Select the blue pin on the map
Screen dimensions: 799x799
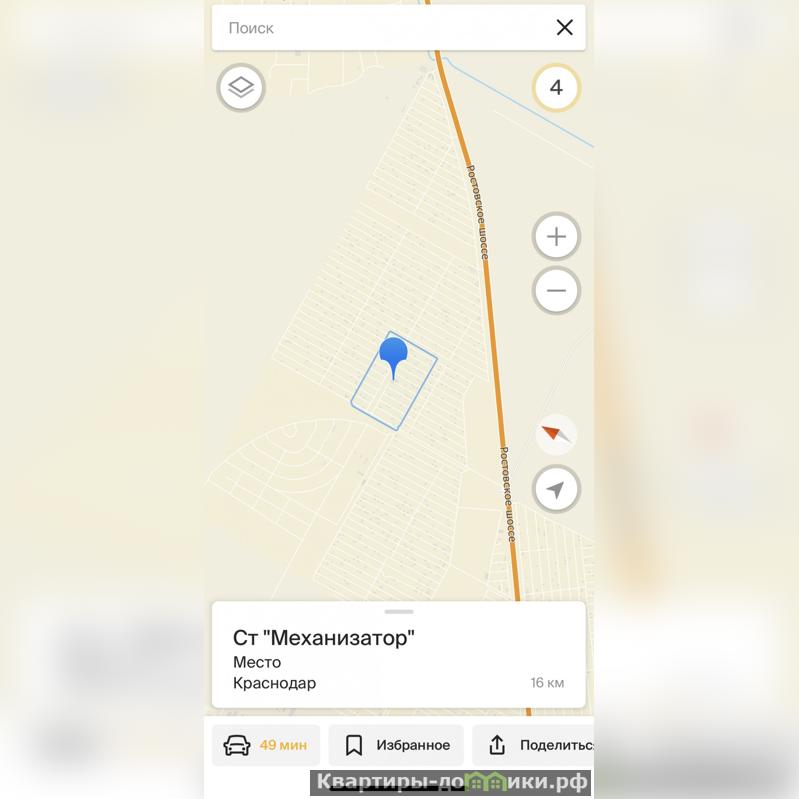click(x=393, y=355)
